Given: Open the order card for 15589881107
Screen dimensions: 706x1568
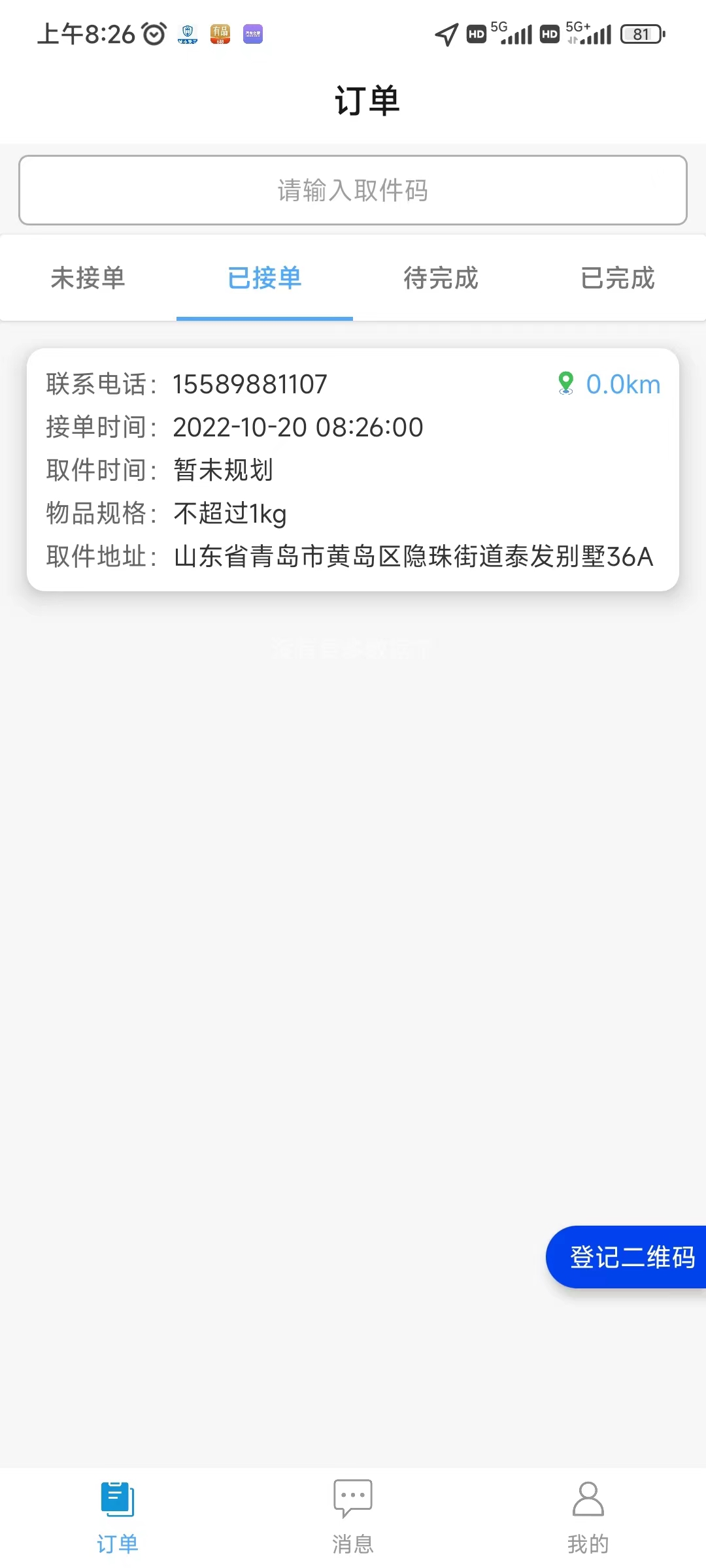Looking at the screenshot, I should [353, 470].
